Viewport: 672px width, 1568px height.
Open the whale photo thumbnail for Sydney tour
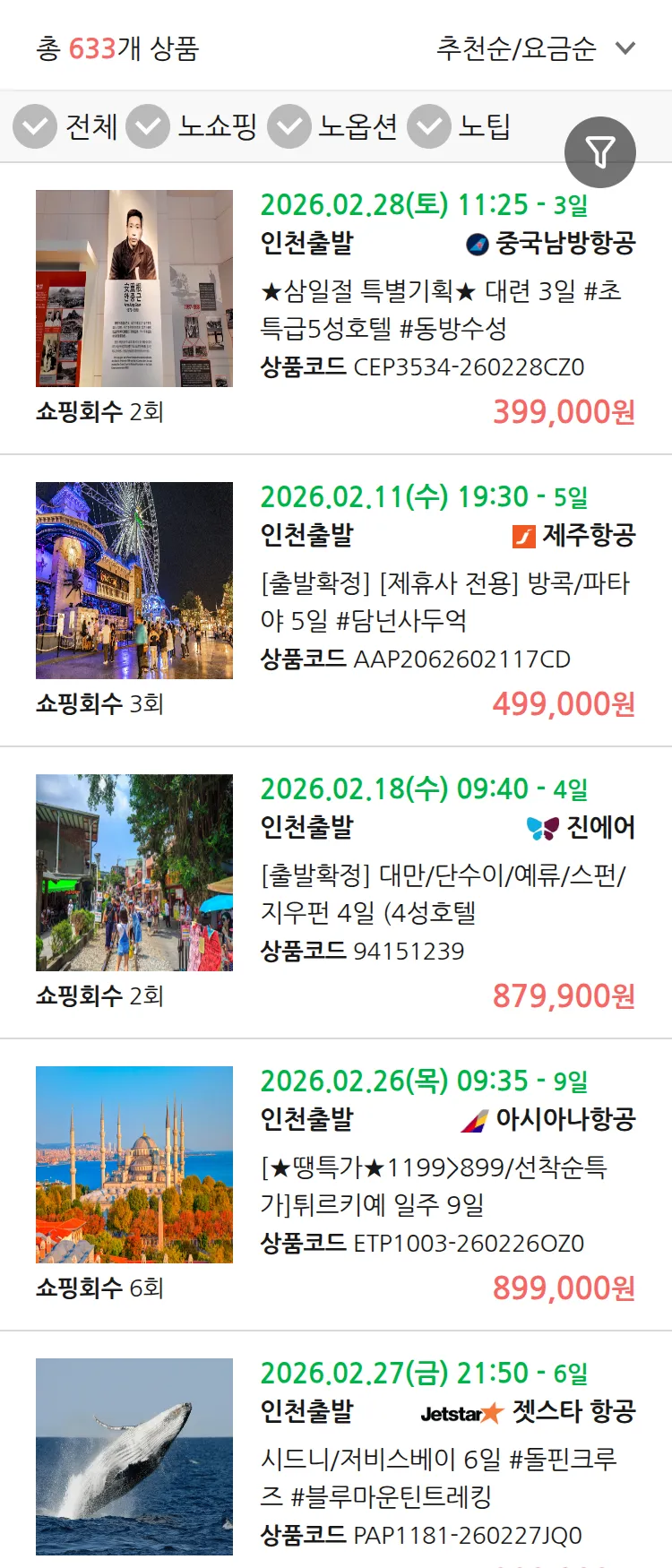point(134,1453)
